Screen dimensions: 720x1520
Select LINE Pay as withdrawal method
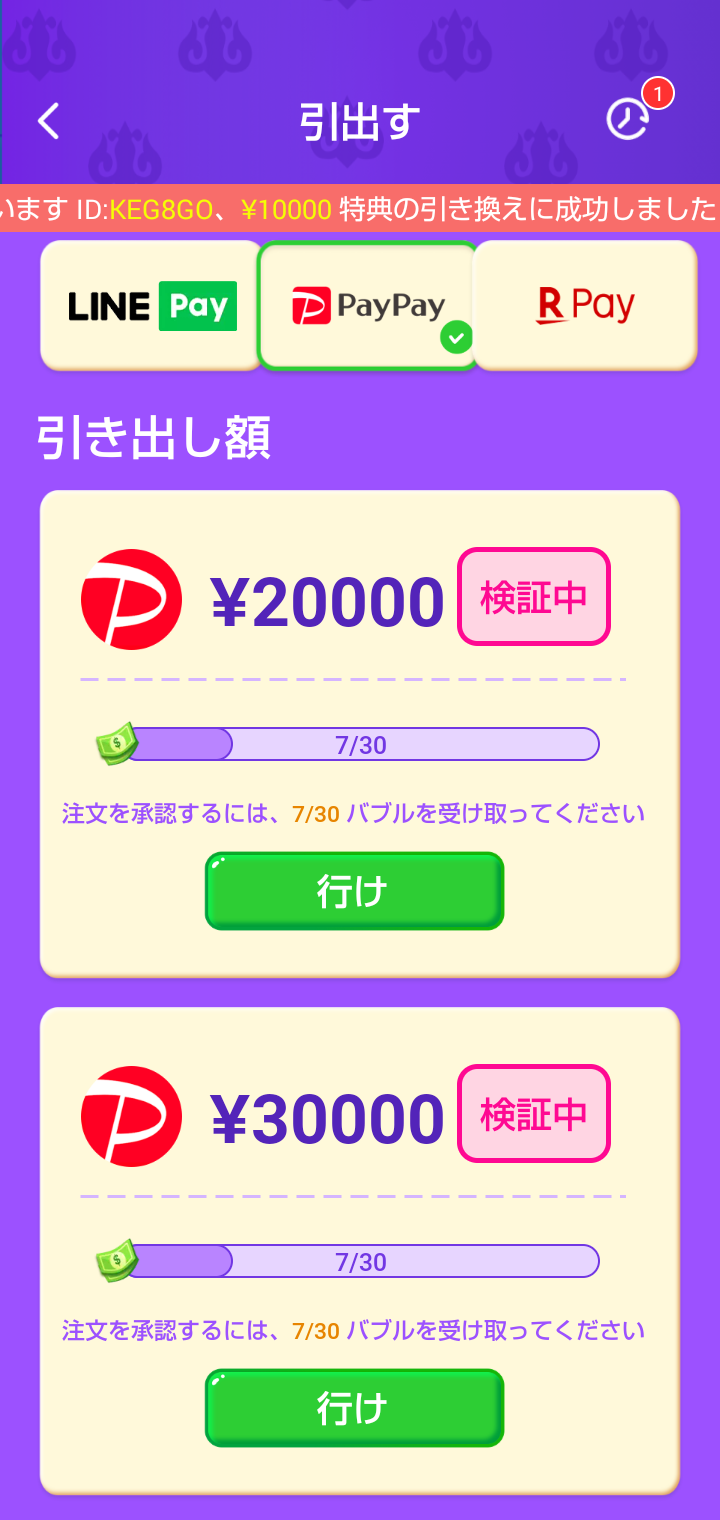point(152,306)
